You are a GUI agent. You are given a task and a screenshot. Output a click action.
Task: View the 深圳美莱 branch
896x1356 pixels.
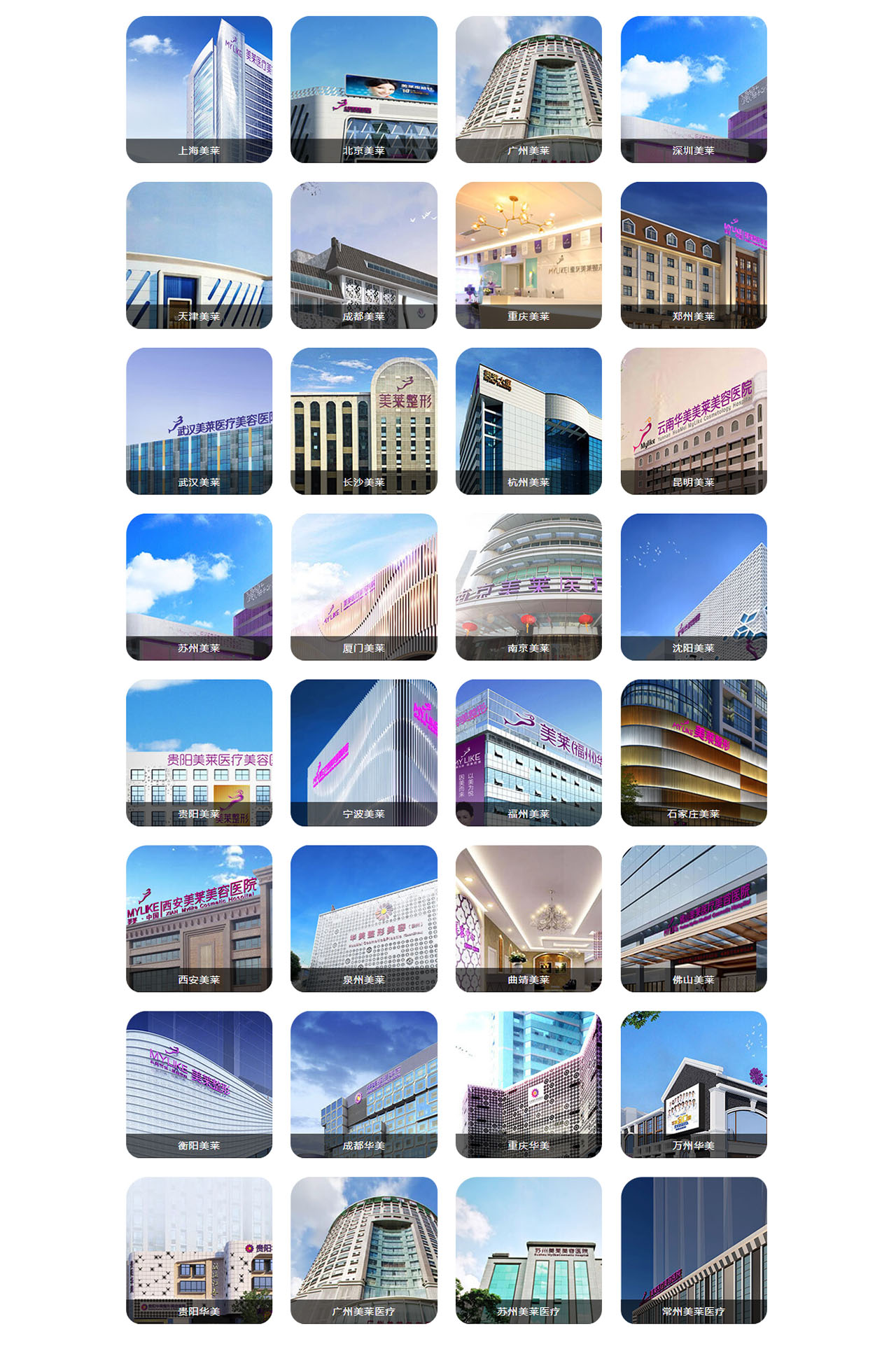pyautogui.click(x=693, y=90)
